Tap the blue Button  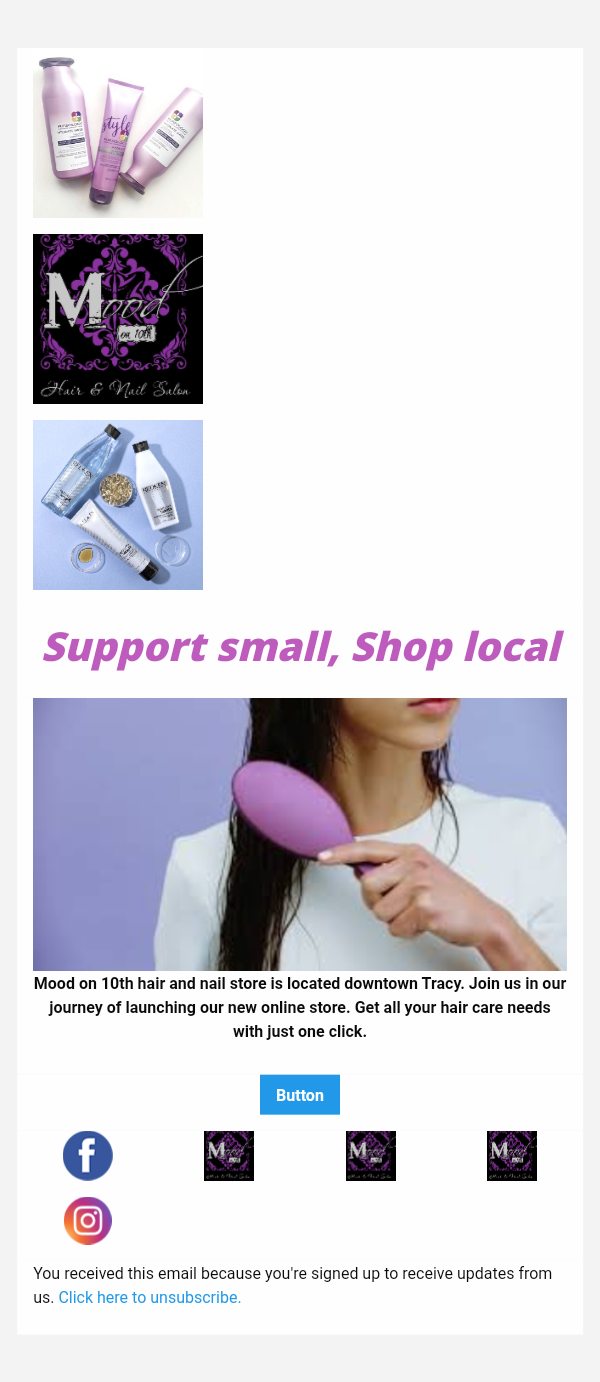pyautogui.click(x=300, y=1095)
